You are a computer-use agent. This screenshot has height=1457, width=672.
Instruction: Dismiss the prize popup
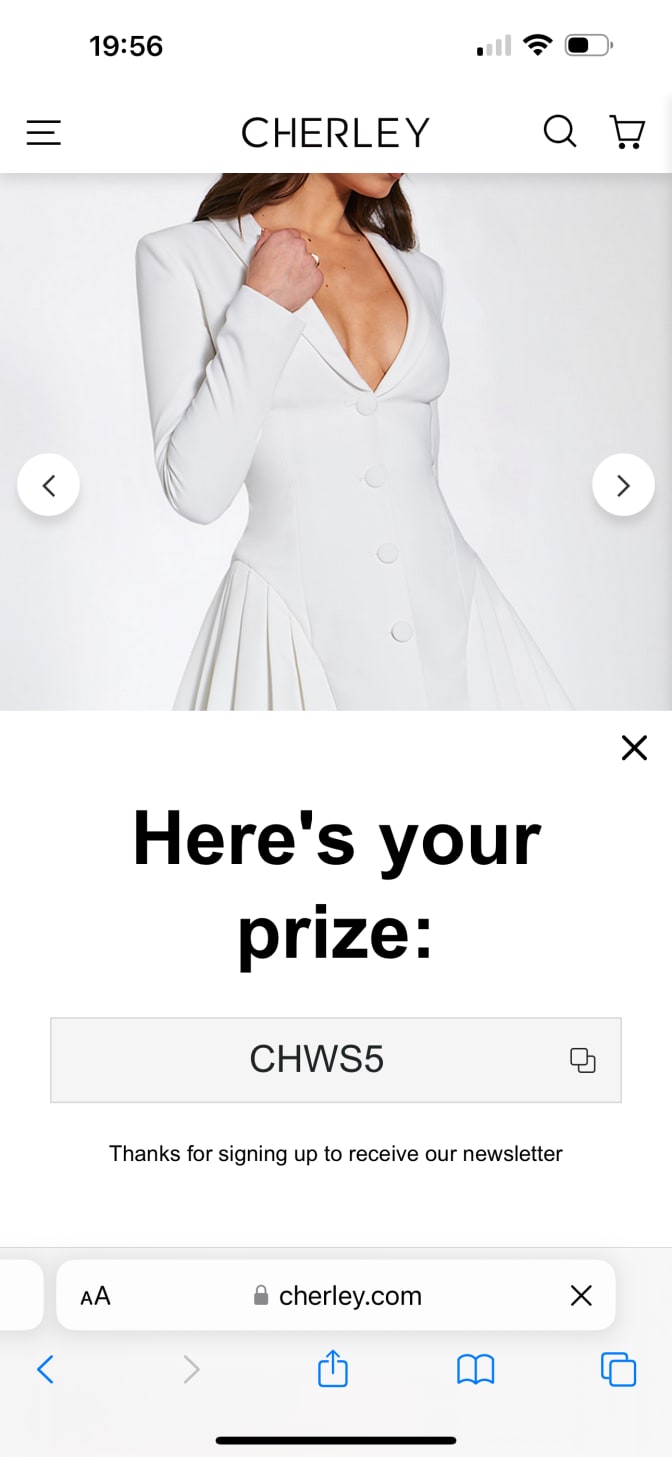634,747
